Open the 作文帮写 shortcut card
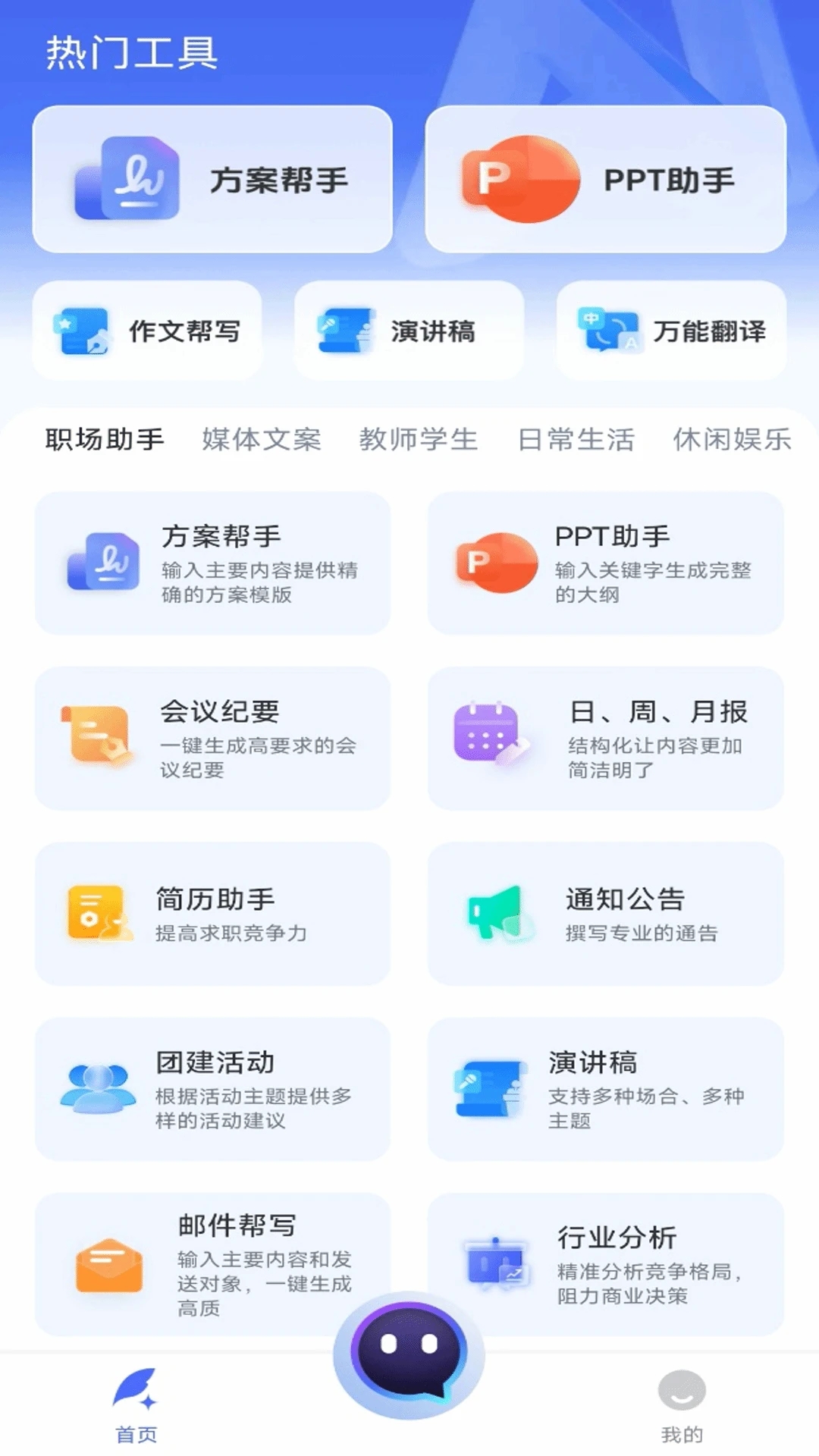This screenshot has width=819, height=1456. 149,331
